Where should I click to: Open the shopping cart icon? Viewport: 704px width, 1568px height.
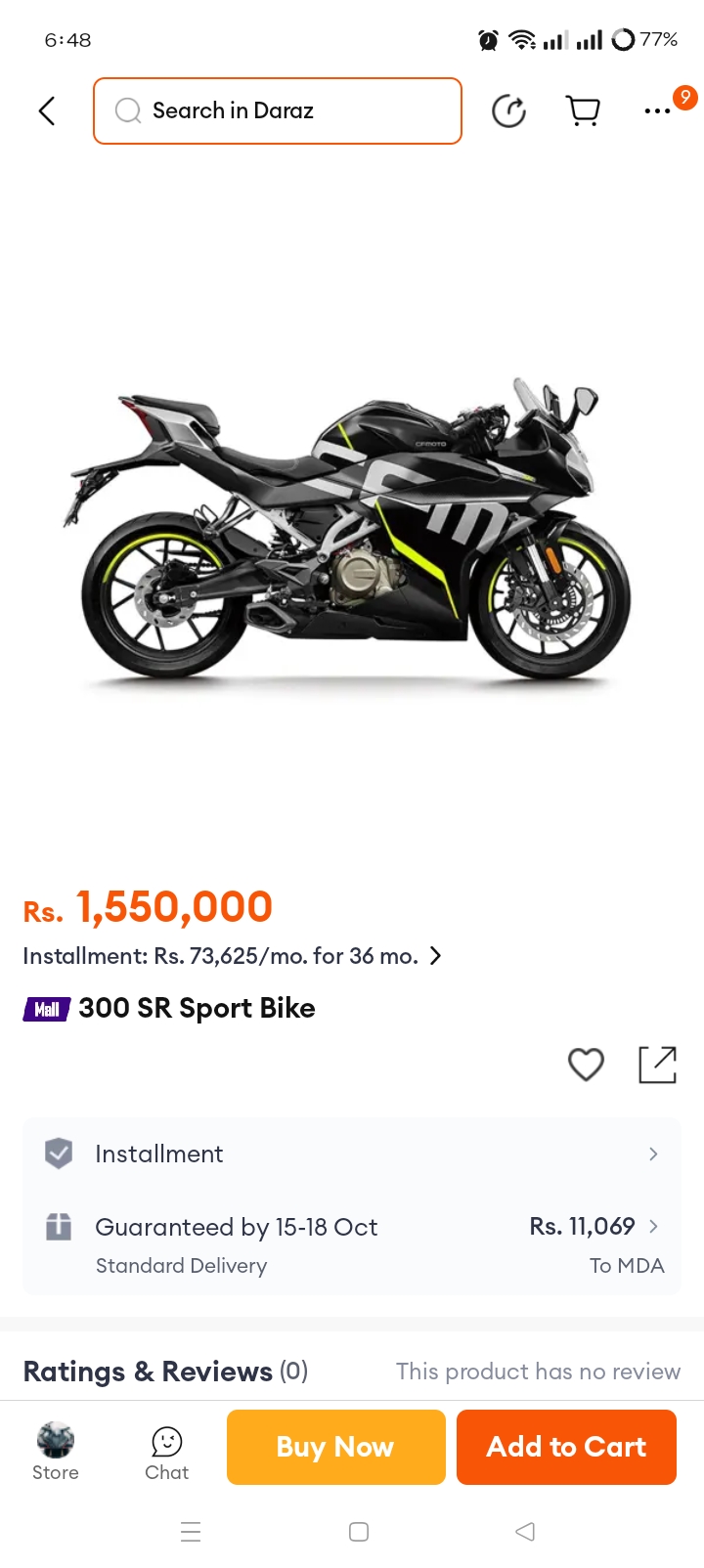[x=584, y=110]
